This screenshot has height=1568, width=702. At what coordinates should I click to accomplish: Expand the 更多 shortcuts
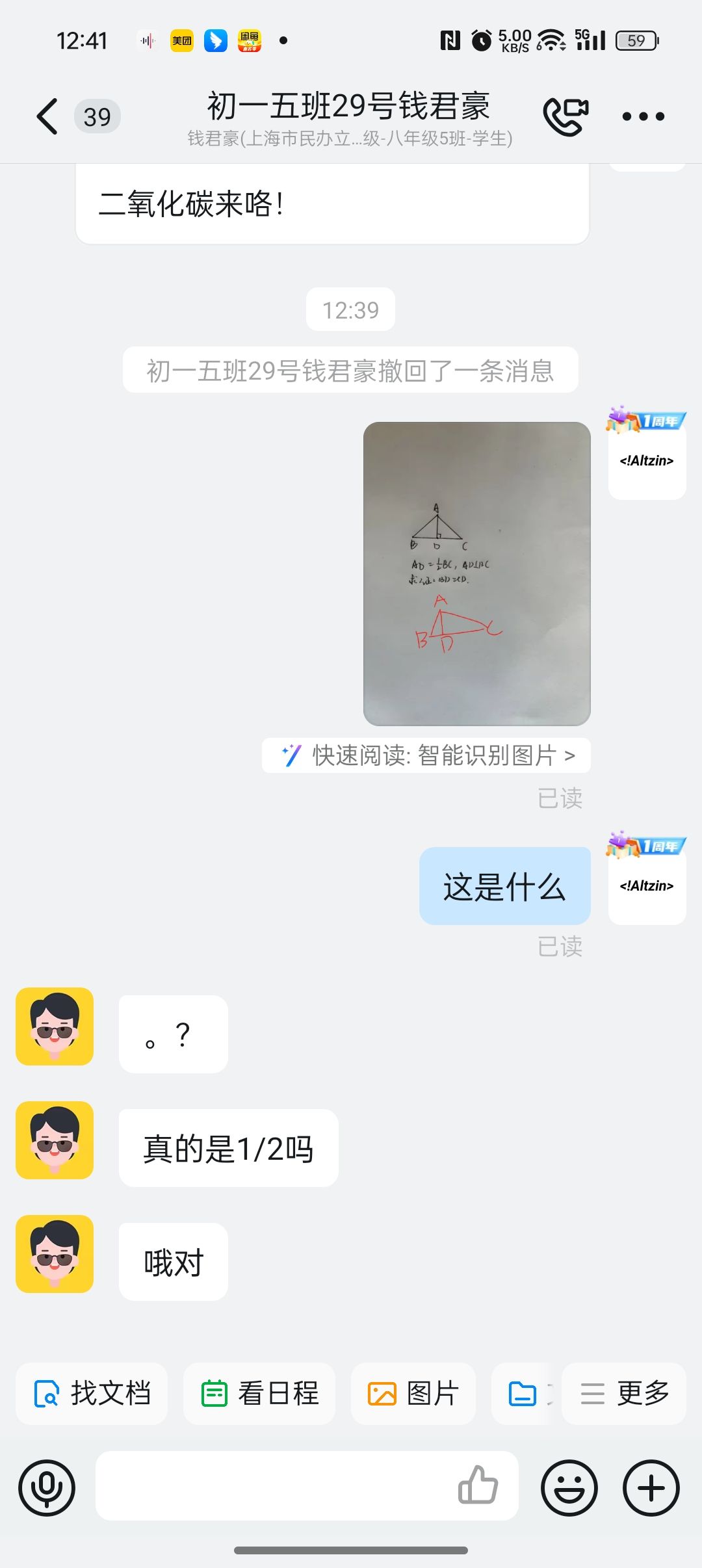pos(624,1393)
